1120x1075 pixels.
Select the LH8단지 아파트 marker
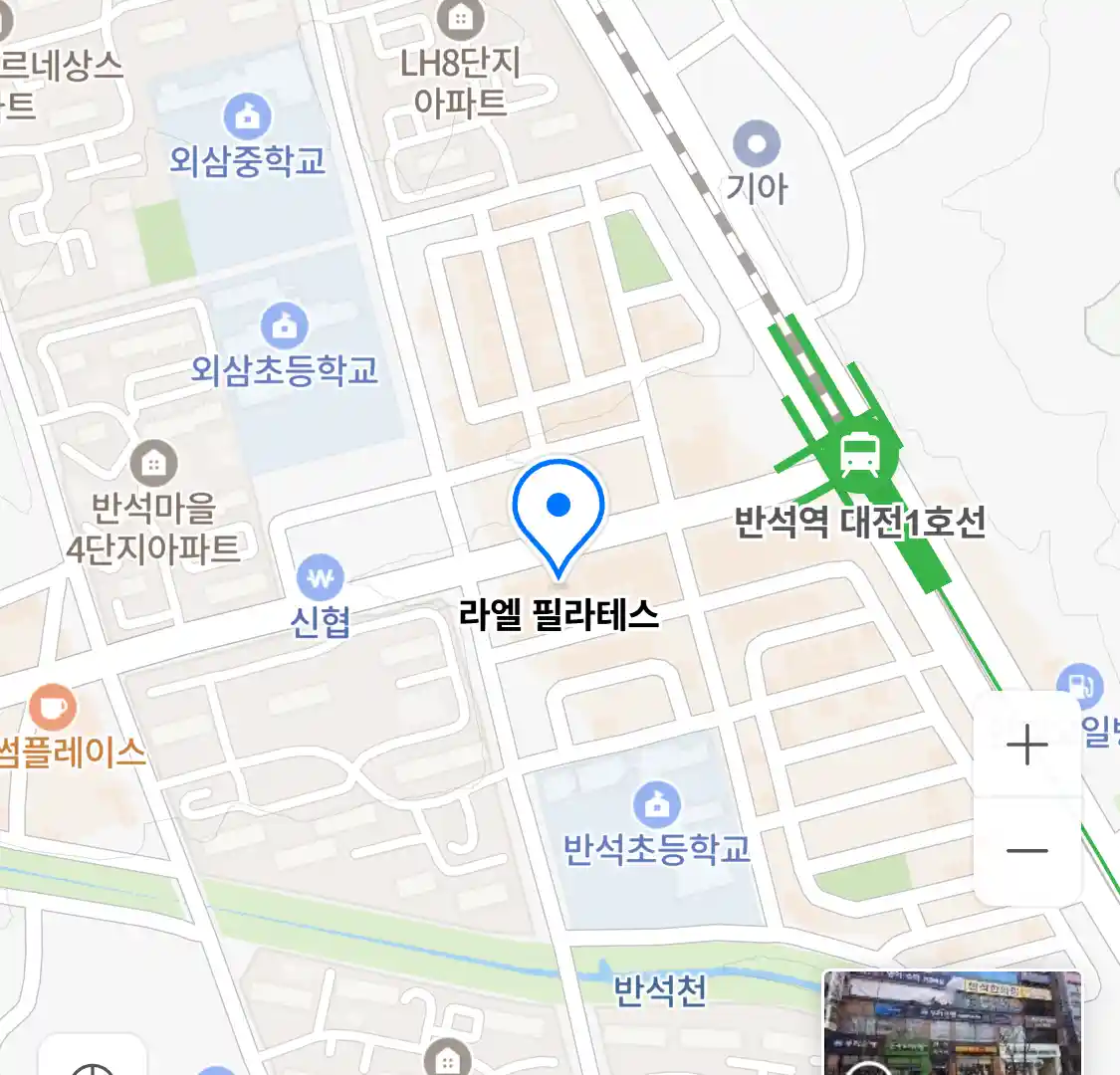(x=460, y=18)
